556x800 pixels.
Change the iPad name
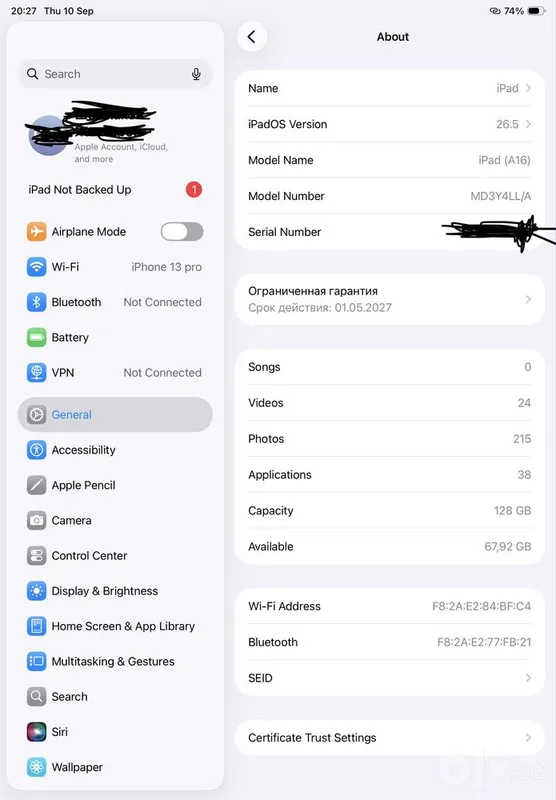tap(390, 88)
